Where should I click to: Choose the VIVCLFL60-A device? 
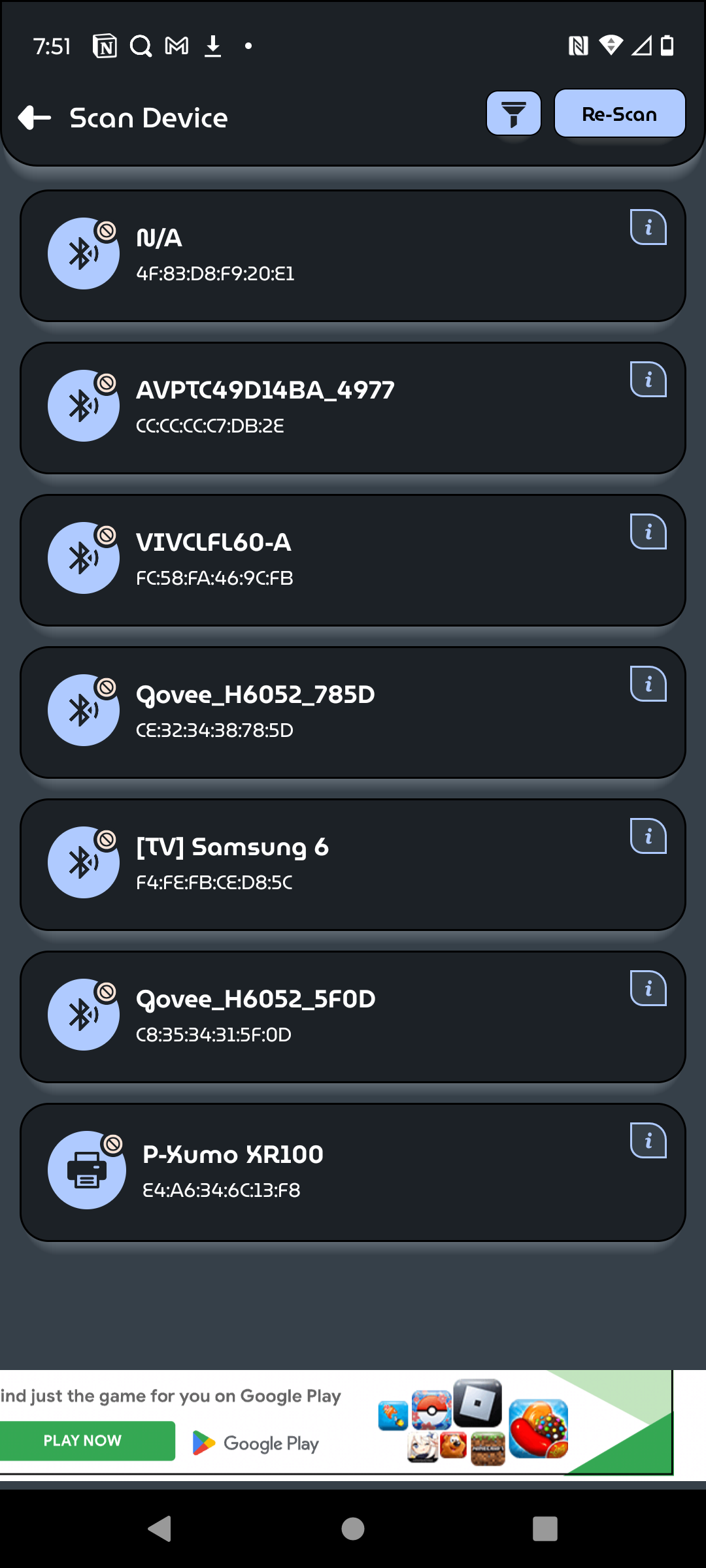[x=327, y=561]
